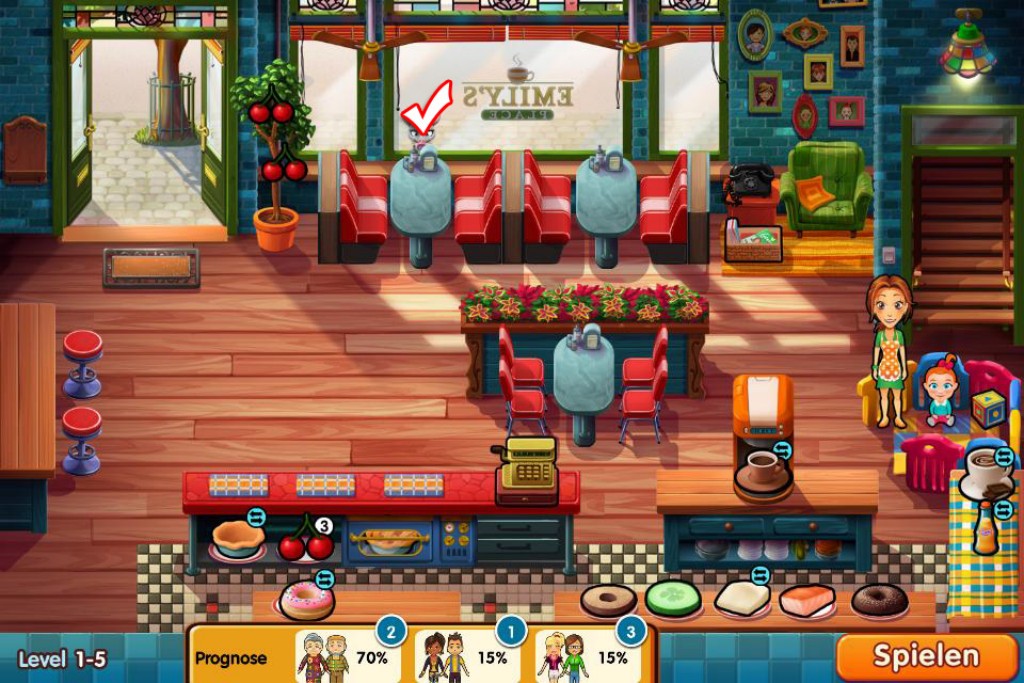Swap the orange juice bottle item
Screen dimensions: 1024x683
(1005, 510)
